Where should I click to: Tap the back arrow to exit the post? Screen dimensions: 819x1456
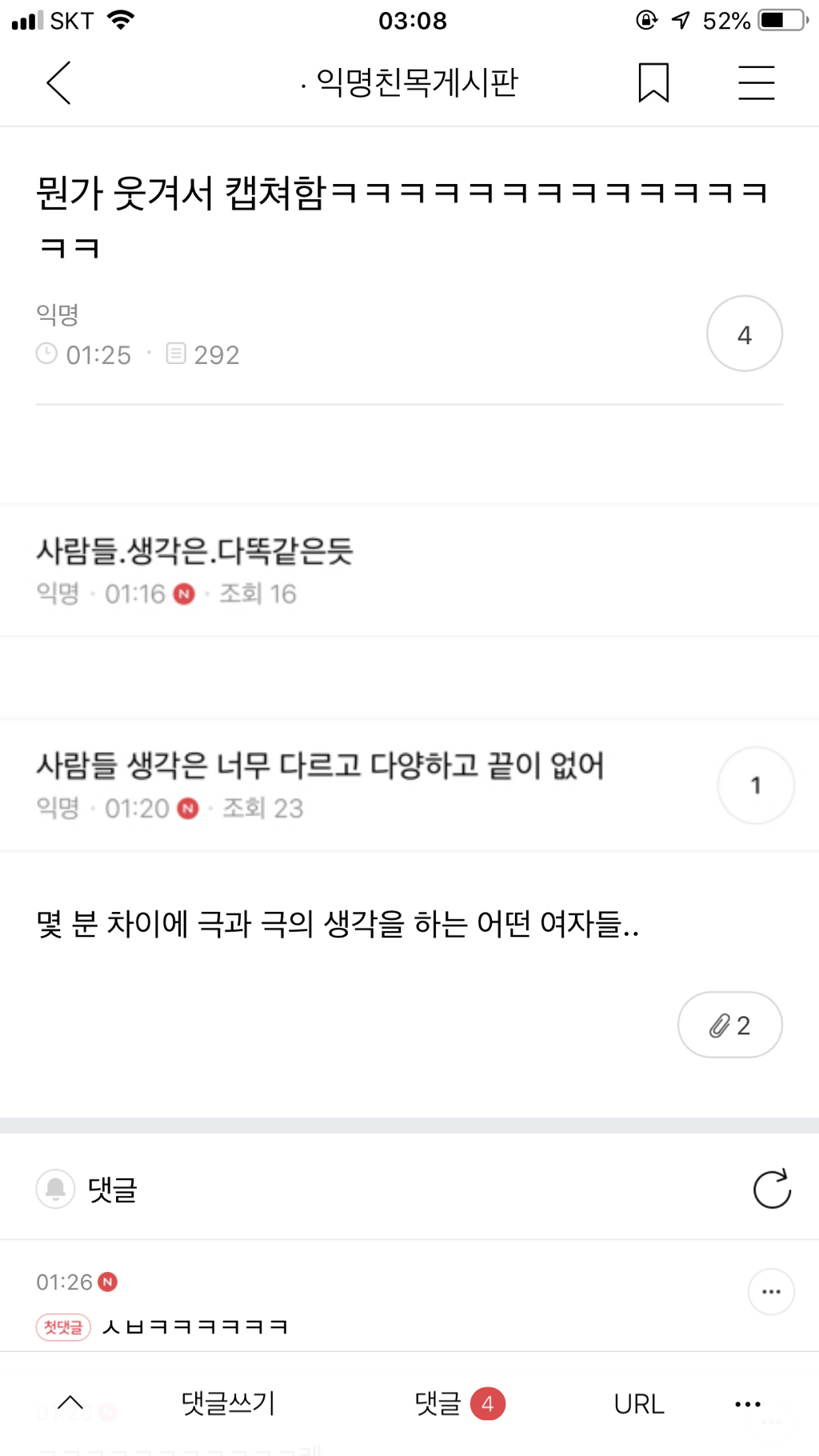click(57, 82)
